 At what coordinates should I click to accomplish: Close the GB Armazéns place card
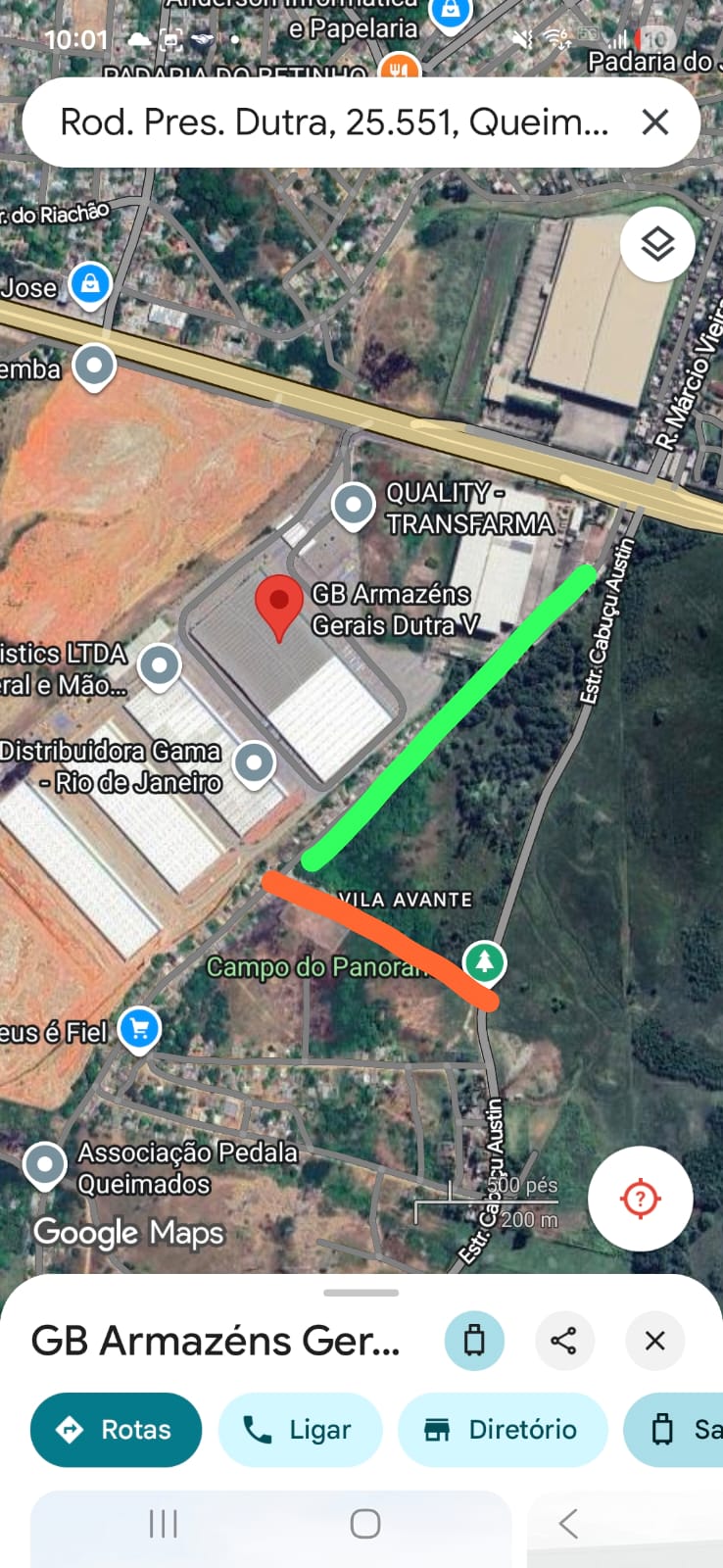tap(655, 1341)
